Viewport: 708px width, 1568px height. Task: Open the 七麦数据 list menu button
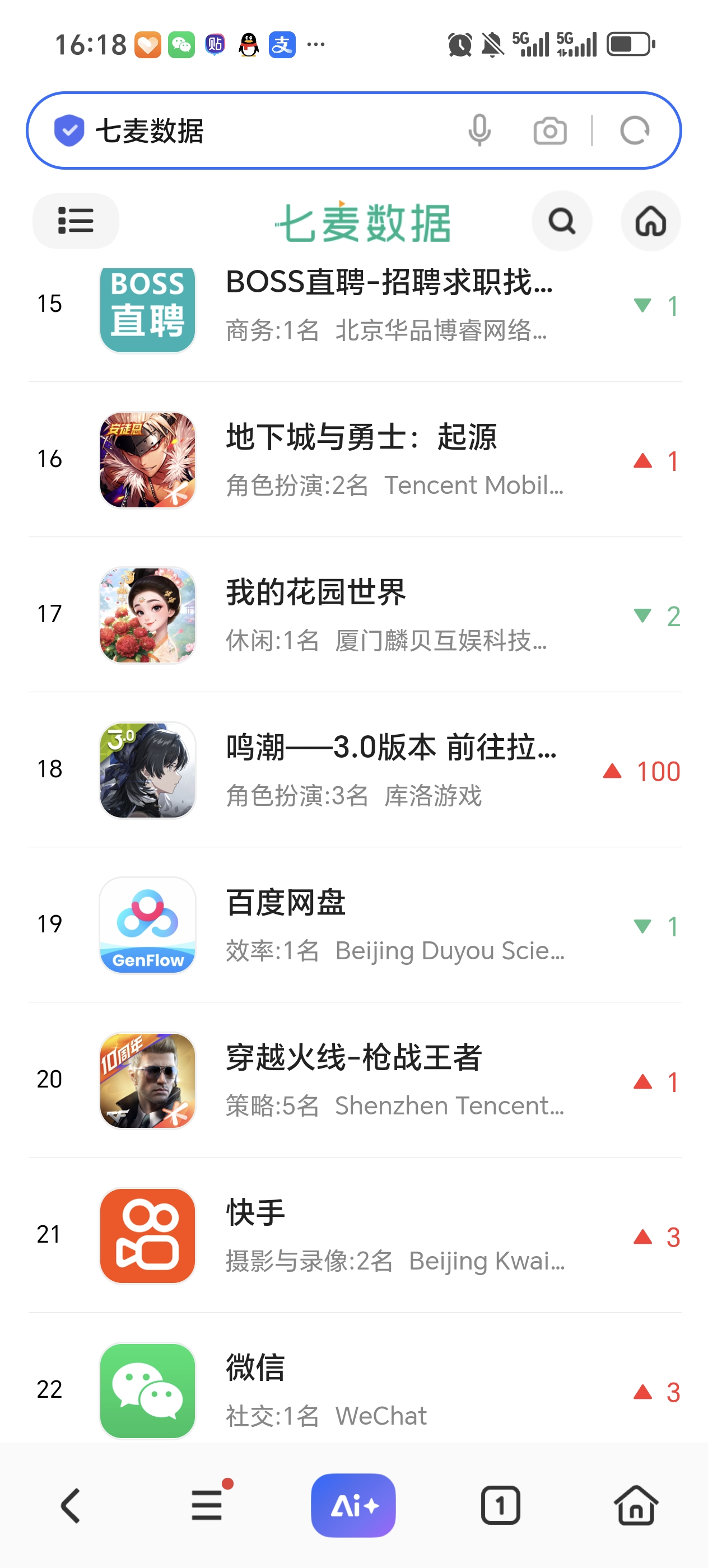tap(76, 221)
